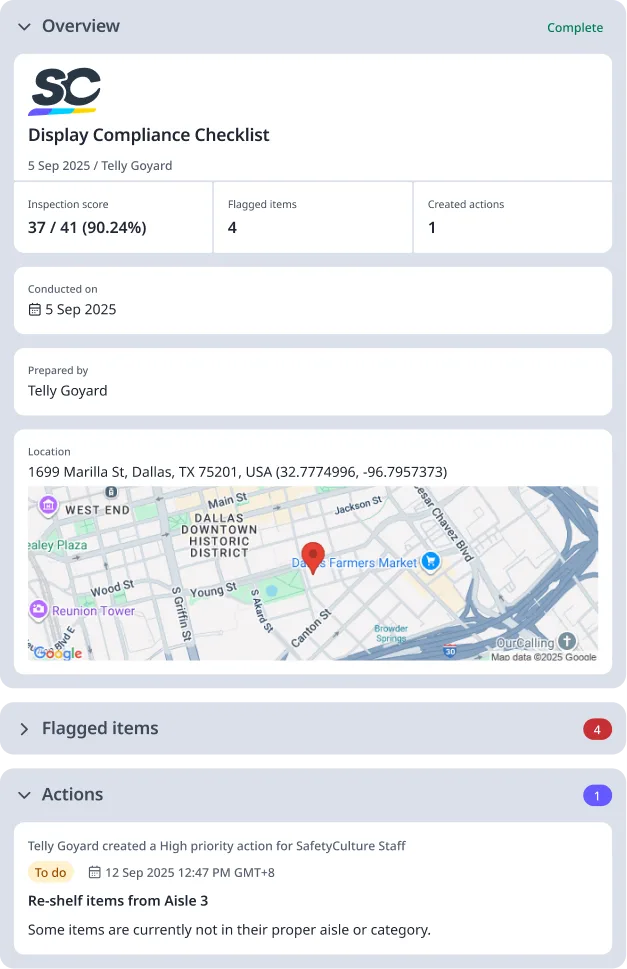Open the location map of 1699 Marilla St
Screen dimensions: 627x969
pos(312,574)
